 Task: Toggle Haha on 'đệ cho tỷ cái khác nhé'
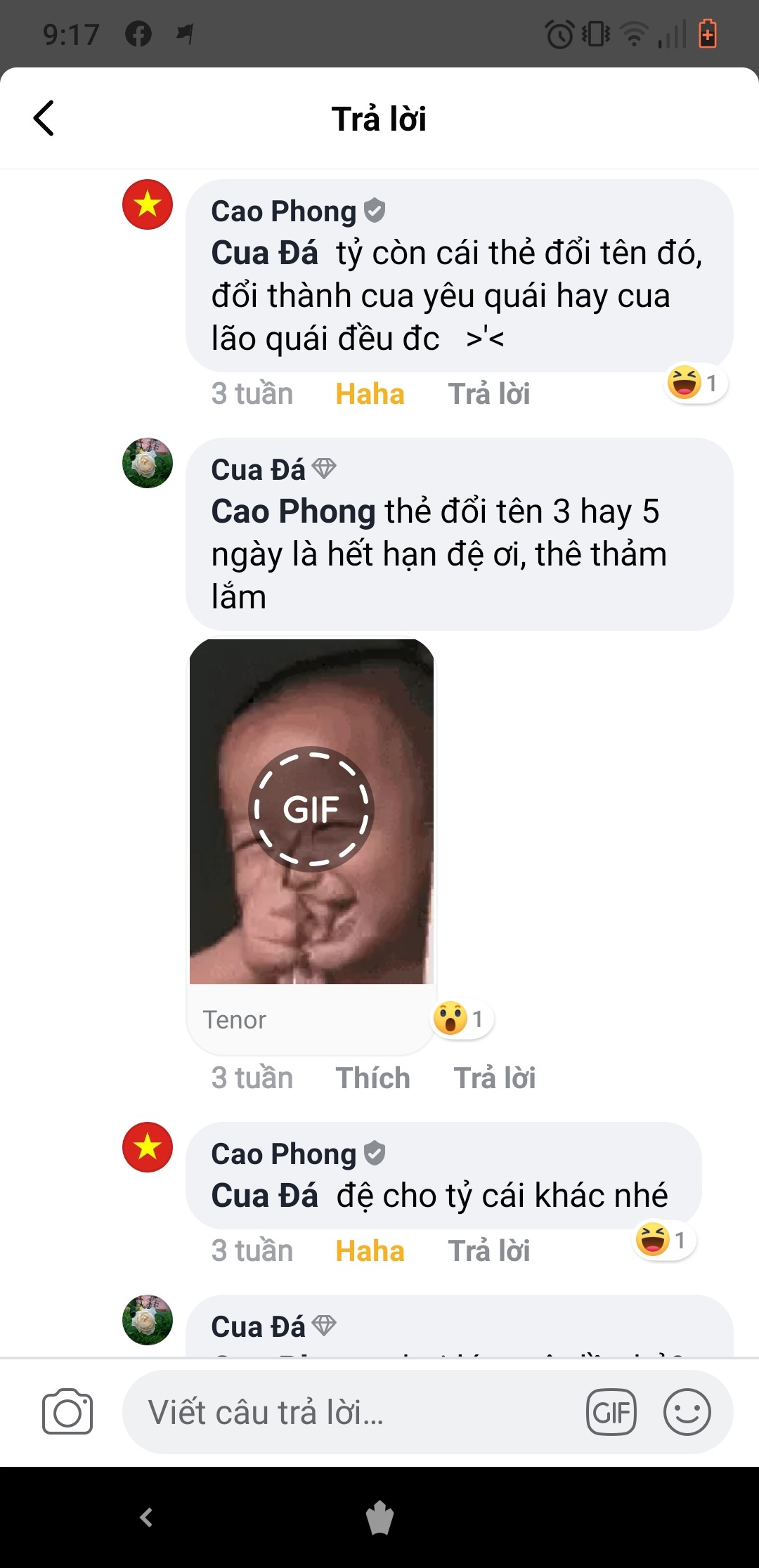pos(370,1251)
